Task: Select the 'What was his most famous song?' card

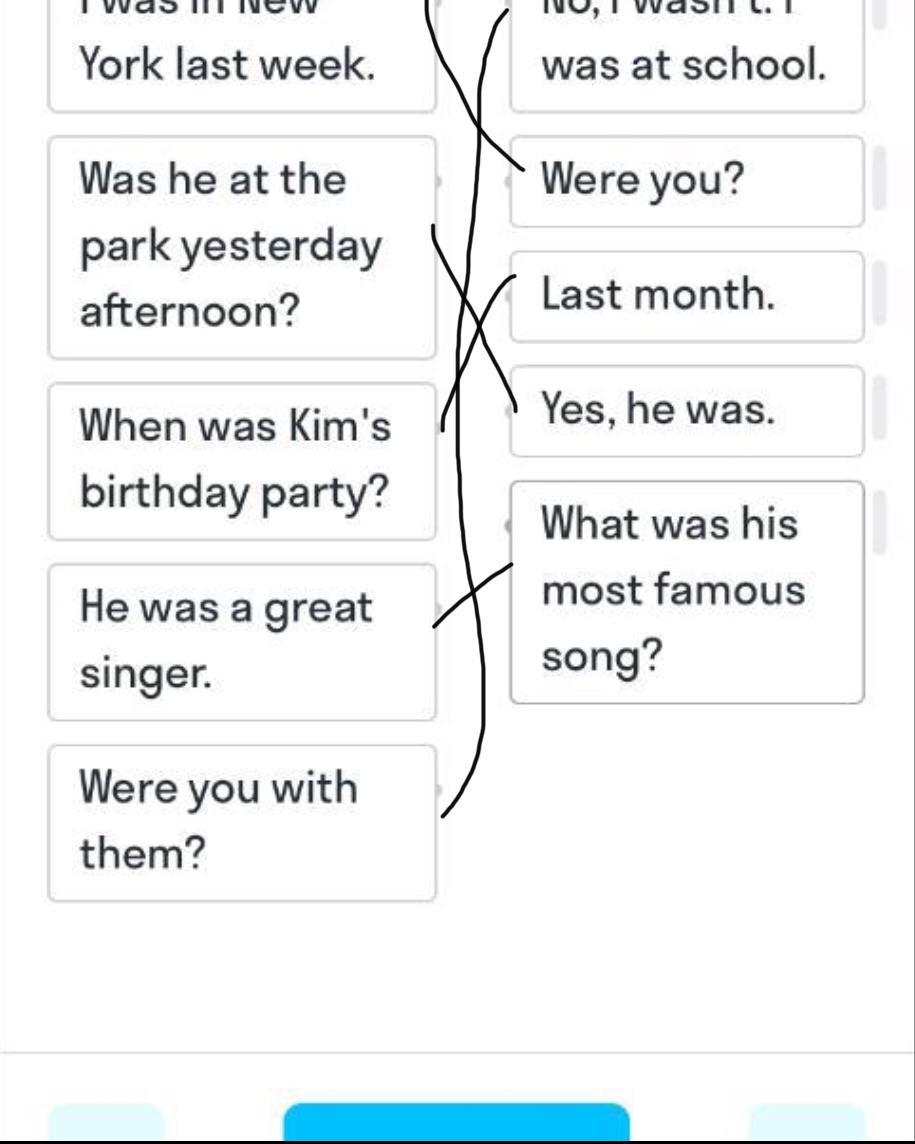Action: click(686, 591)
